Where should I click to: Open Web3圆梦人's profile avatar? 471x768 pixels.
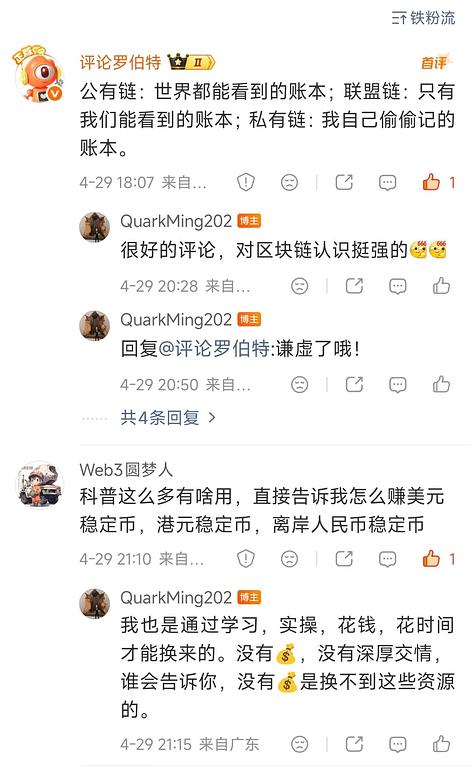[x=40, y=484]
